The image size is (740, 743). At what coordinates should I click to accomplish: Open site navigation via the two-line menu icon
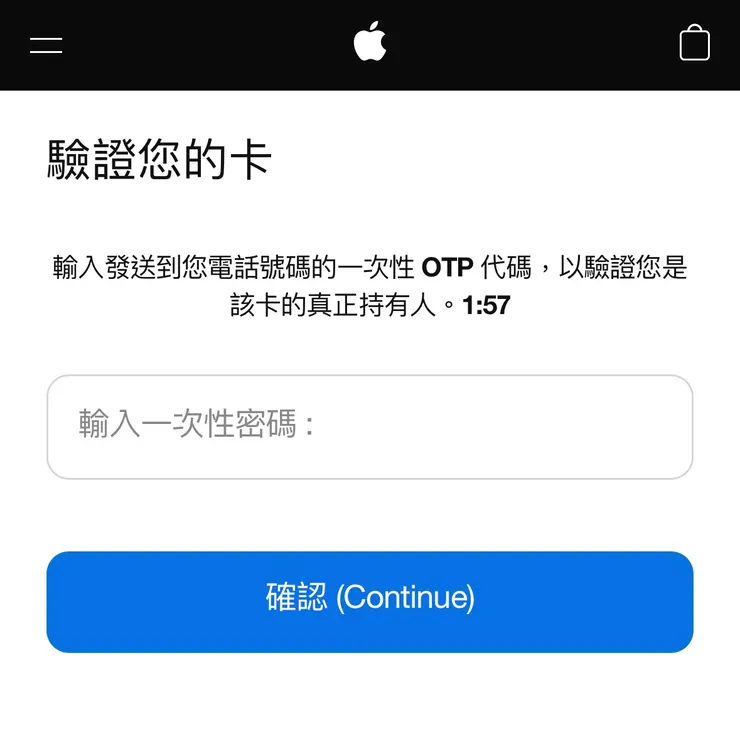coord(46,44)
